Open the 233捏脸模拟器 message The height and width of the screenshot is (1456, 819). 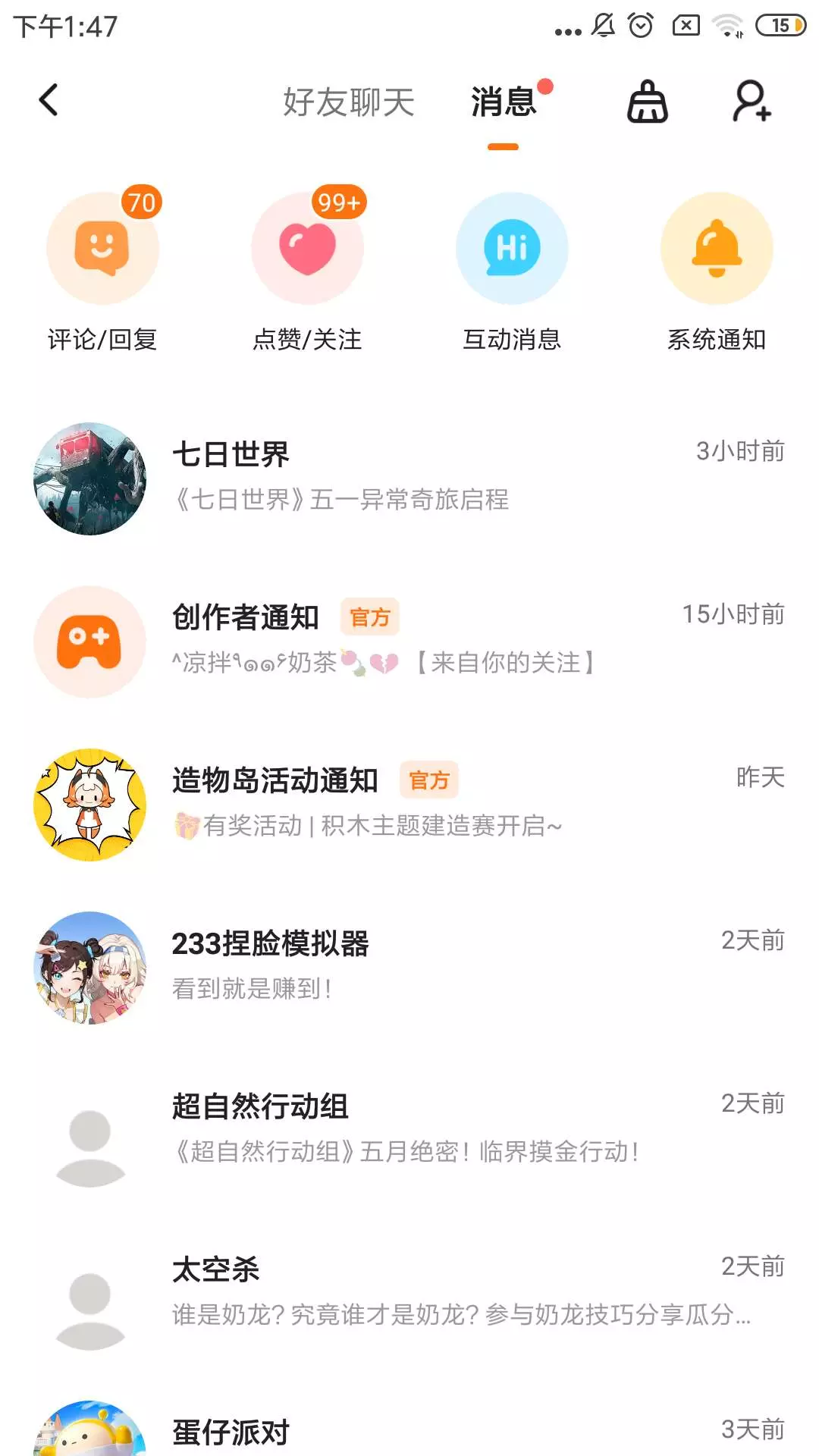(x=409, y=967)
